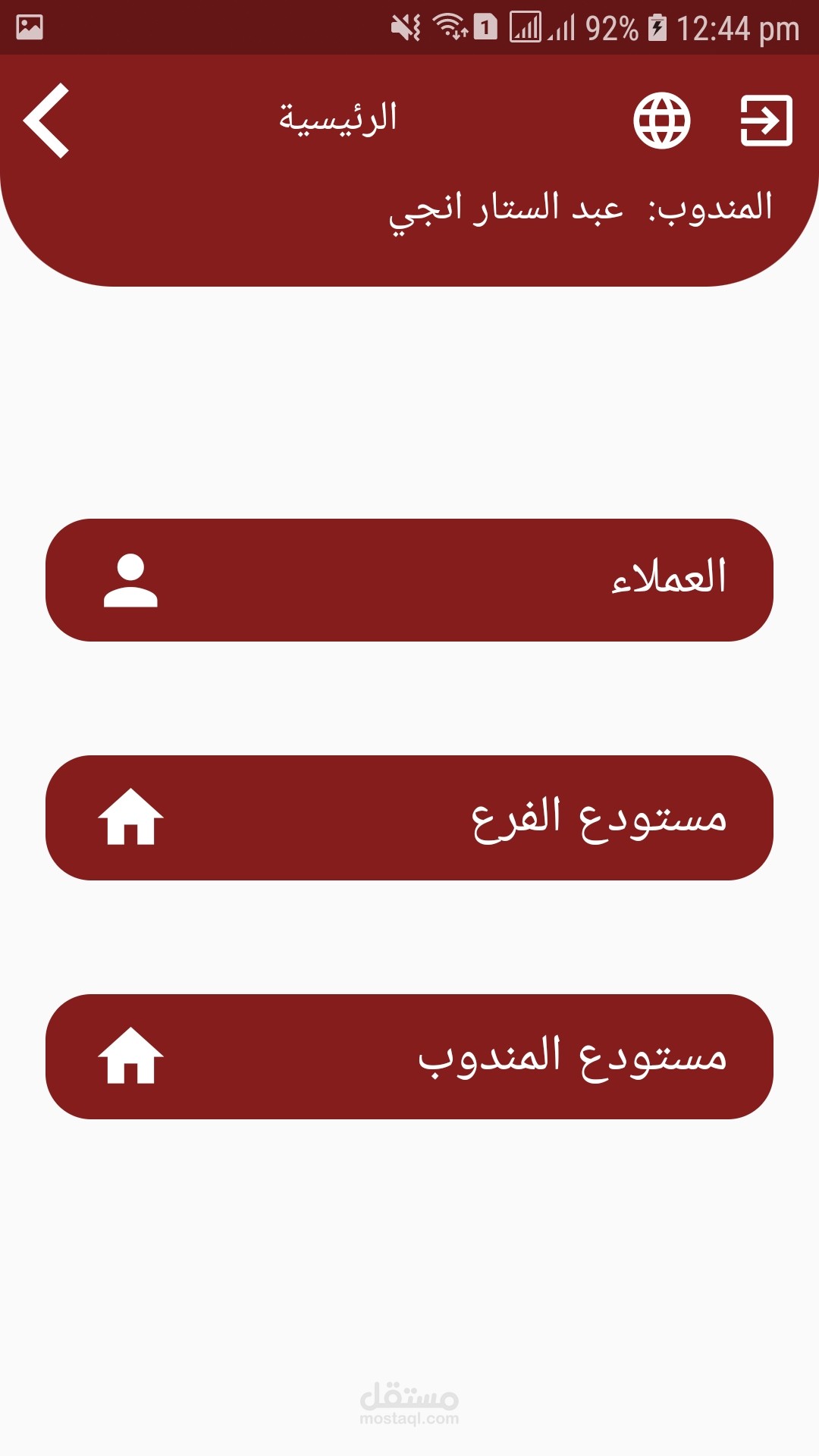Go back using the top-left arrow
819x1456 pixels.
point(46,121)
